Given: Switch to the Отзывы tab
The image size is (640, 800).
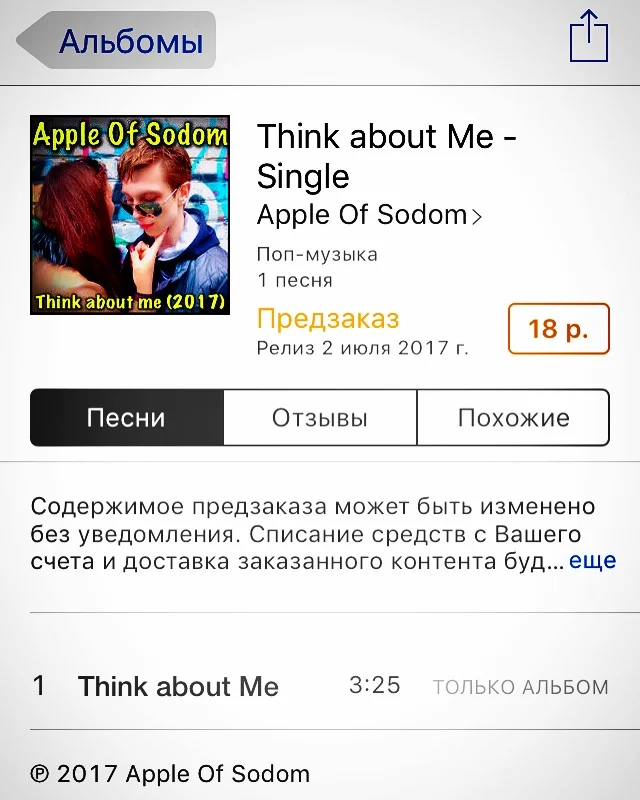Looking at the screenshot, I should coord(320,417).
